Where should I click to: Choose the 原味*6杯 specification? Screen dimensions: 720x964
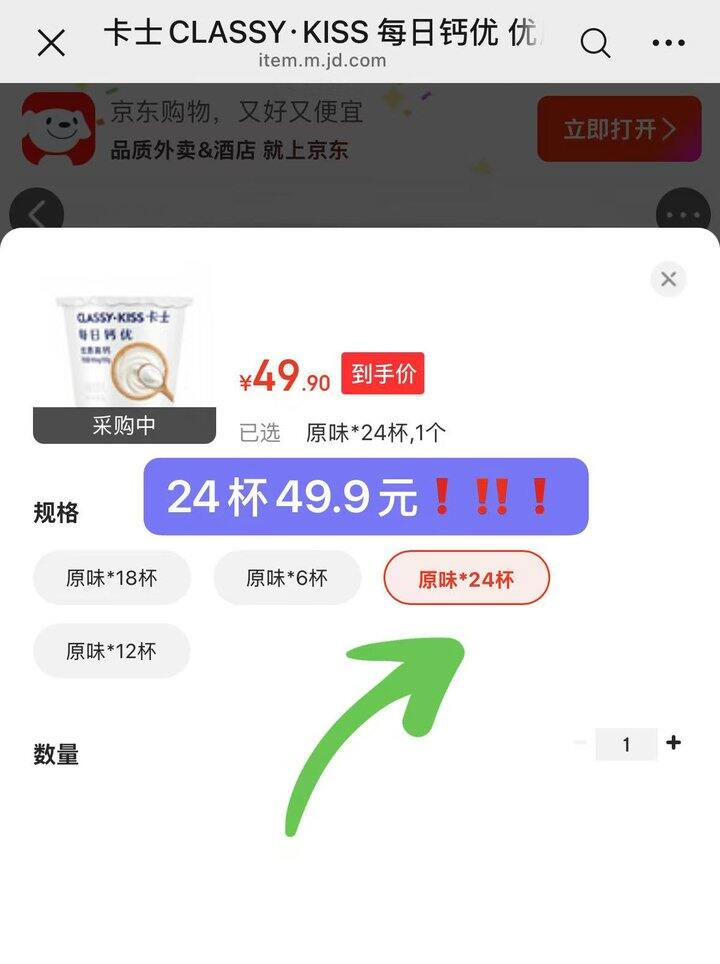pyautogui.click(x=287, y=578)
